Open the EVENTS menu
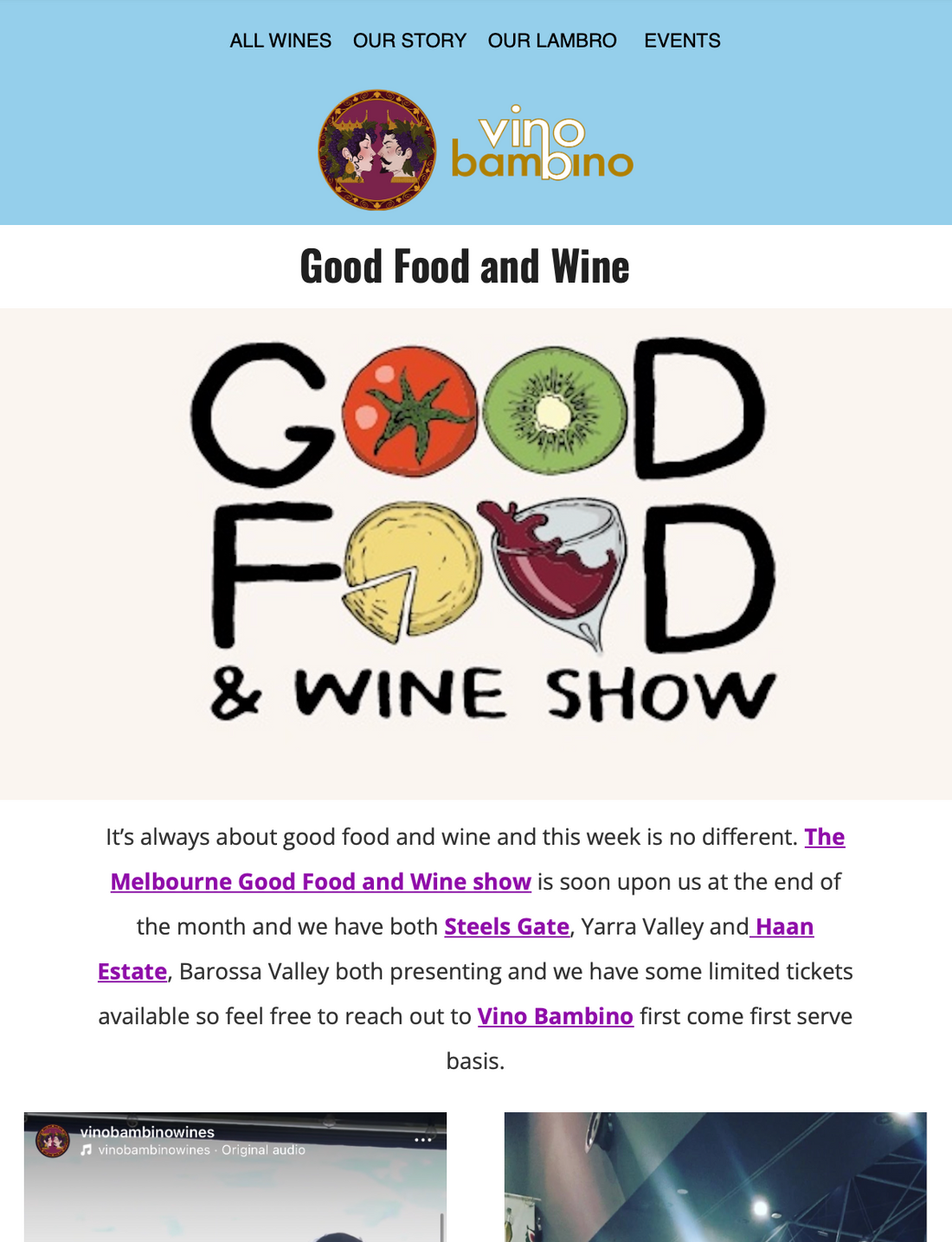Viewport: 952px width, 1242px height. coord(682,41)
